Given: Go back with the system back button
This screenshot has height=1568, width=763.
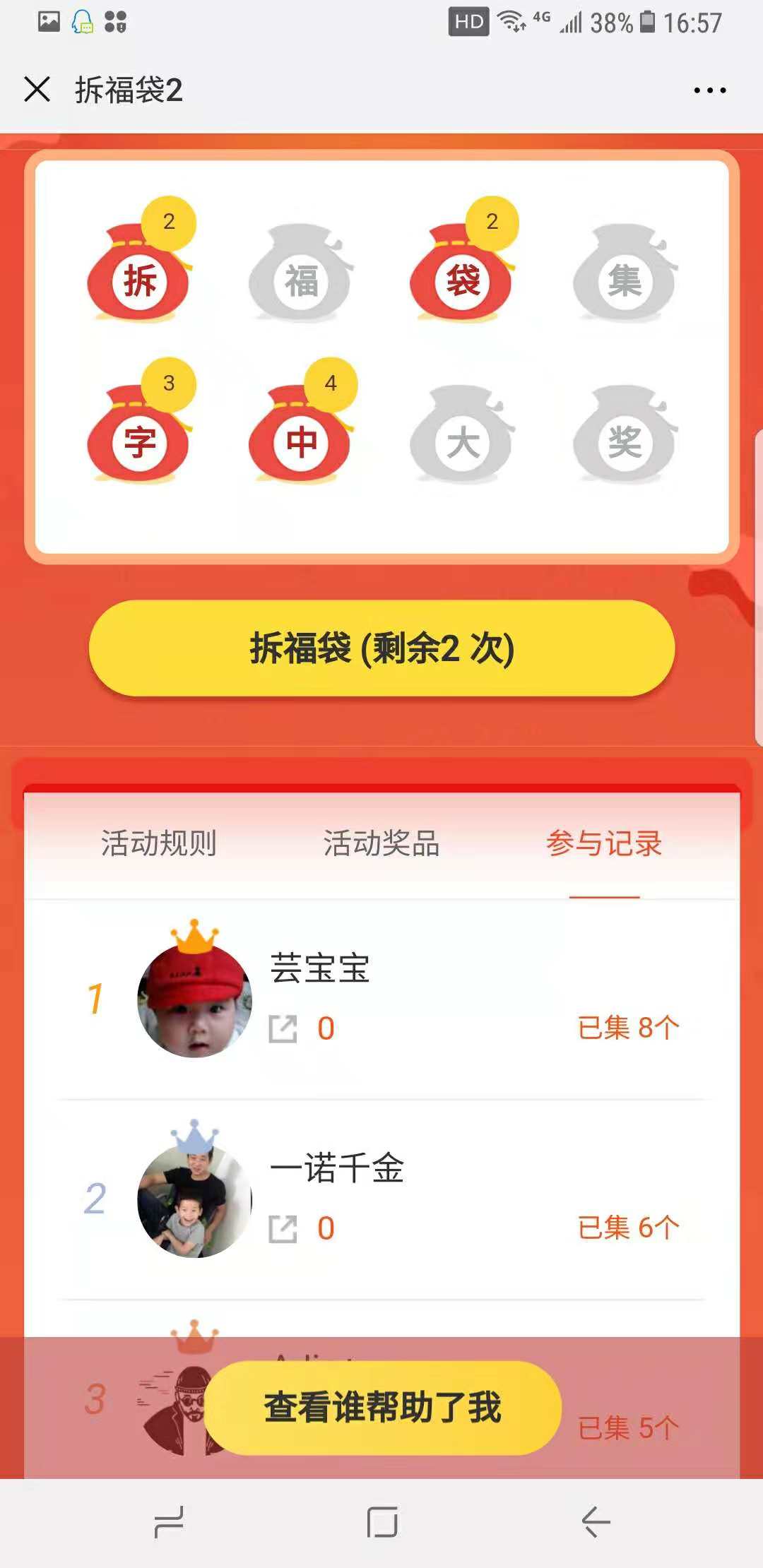Looking at the screenshot, I should [x=596, y=1521].
